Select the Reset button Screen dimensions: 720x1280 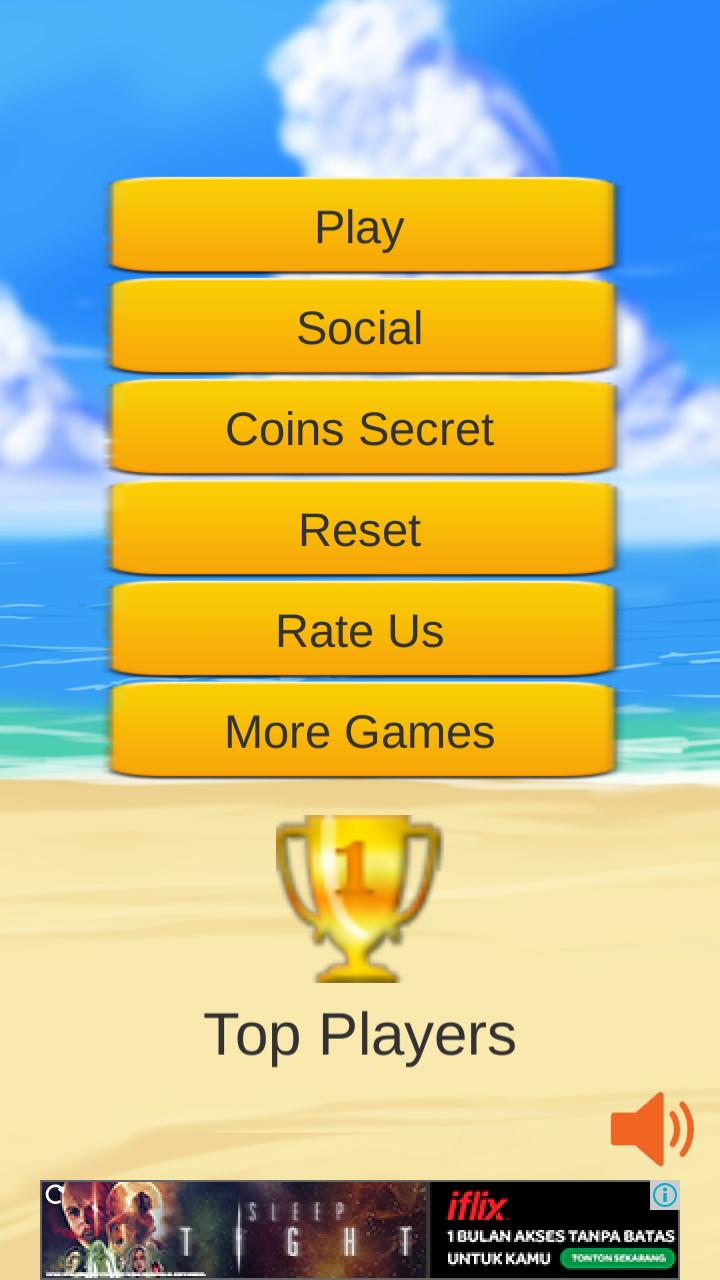click(x=360, y=529)
